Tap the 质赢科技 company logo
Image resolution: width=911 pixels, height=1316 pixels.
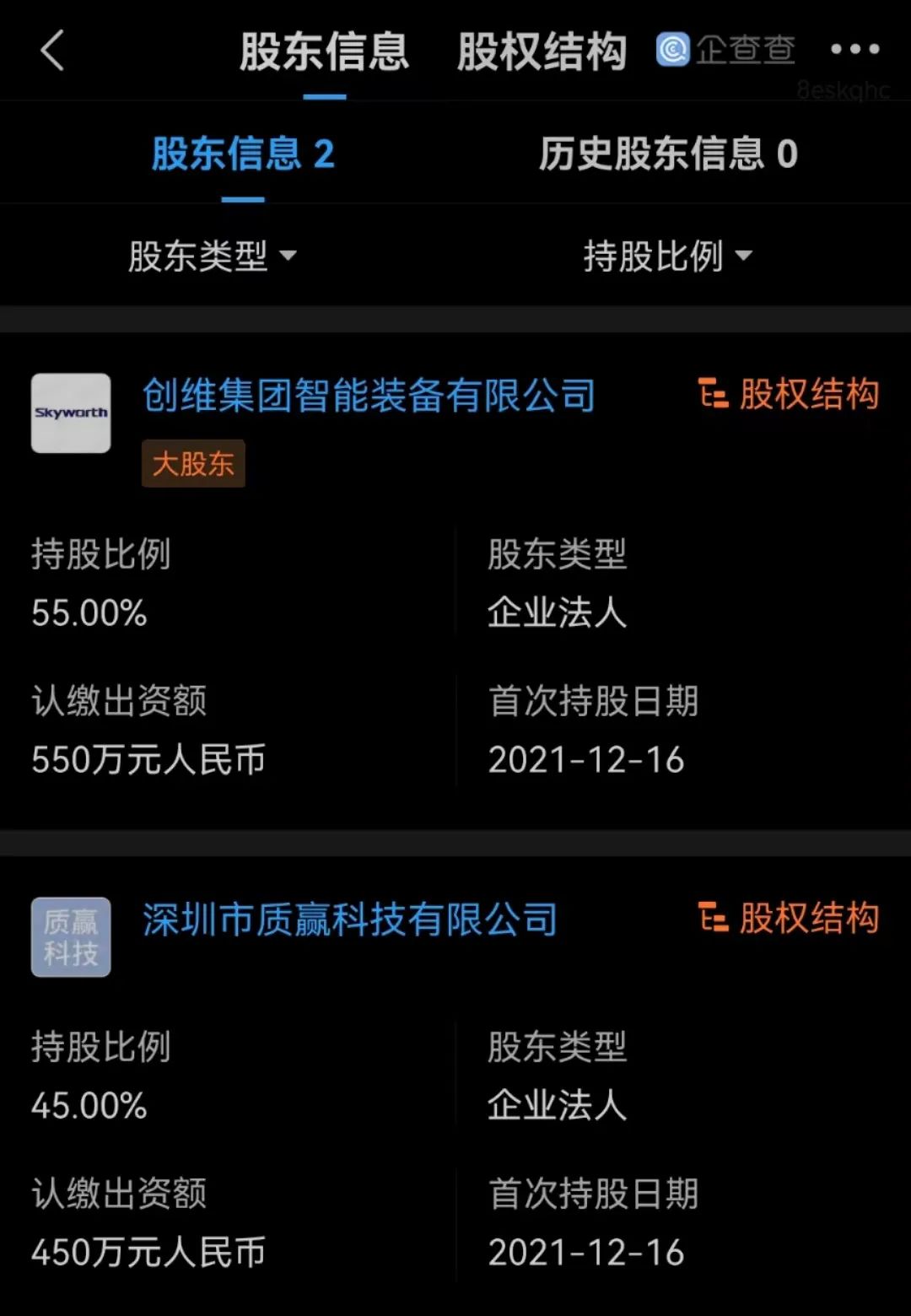coord(71,936)
